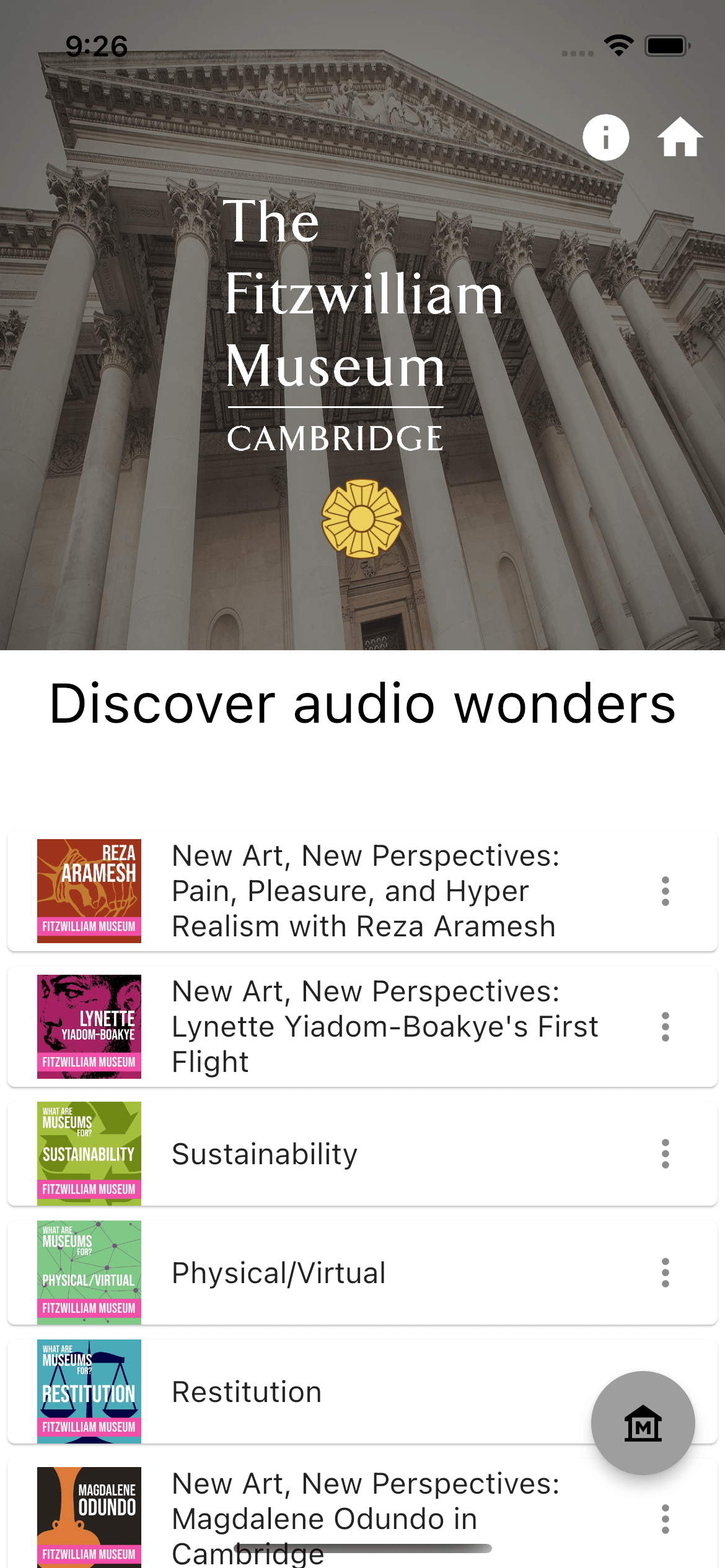The height and width of the screenshot is (1568, 725).
Task: Open the Sustainability episode
Action: tap(362, 1154)
